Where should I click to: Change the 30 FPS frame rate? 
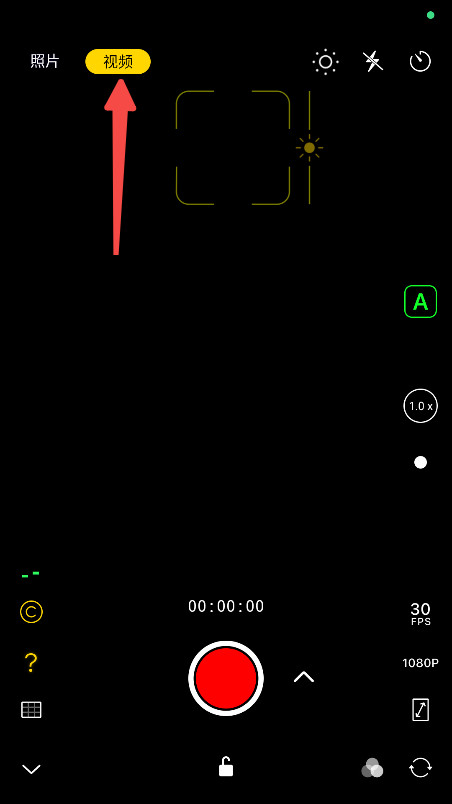pos(420,614)
